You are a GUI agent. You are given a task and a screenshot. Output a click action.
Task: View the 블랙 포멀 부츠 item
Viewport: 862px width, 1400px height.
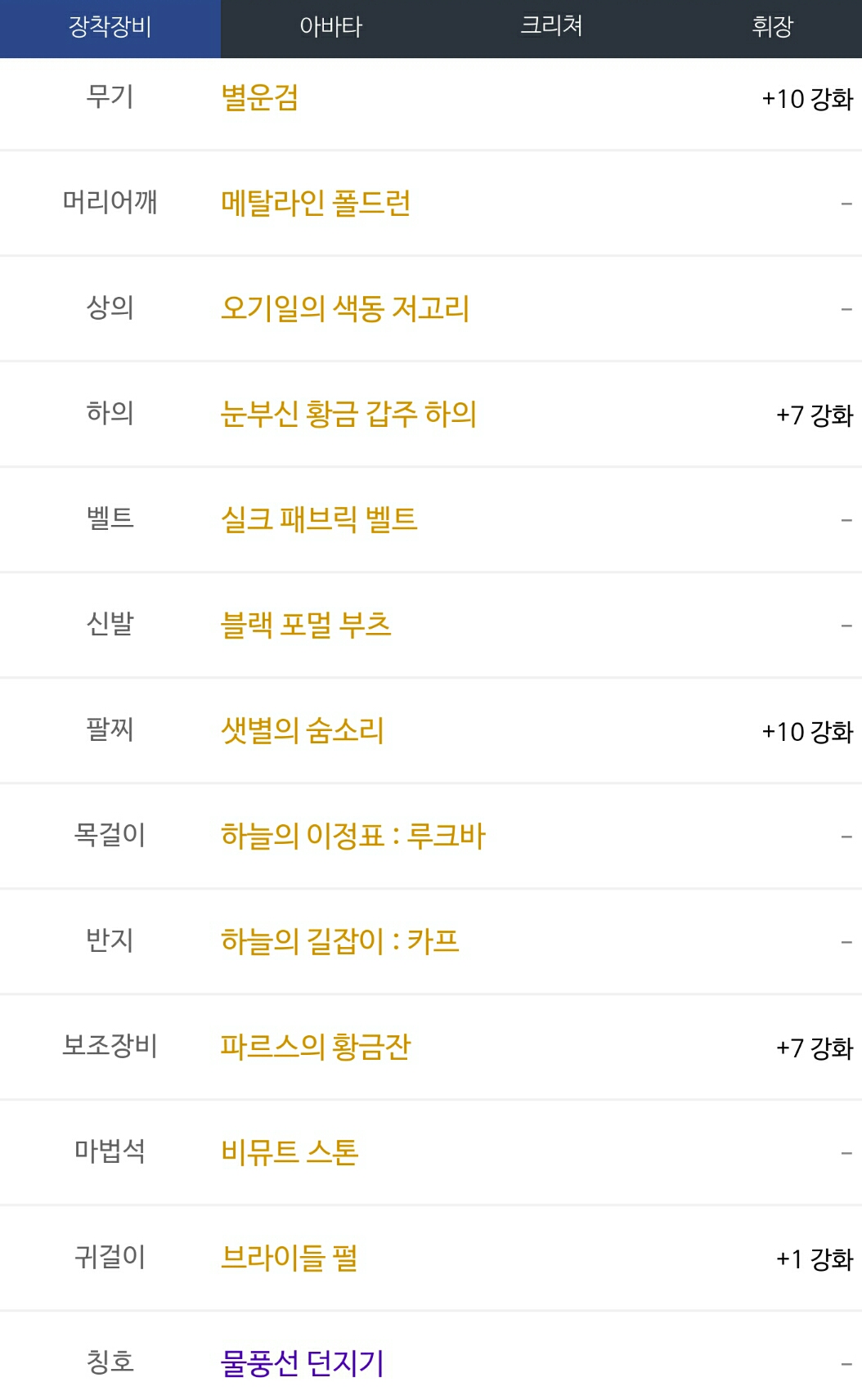[306, 625]
